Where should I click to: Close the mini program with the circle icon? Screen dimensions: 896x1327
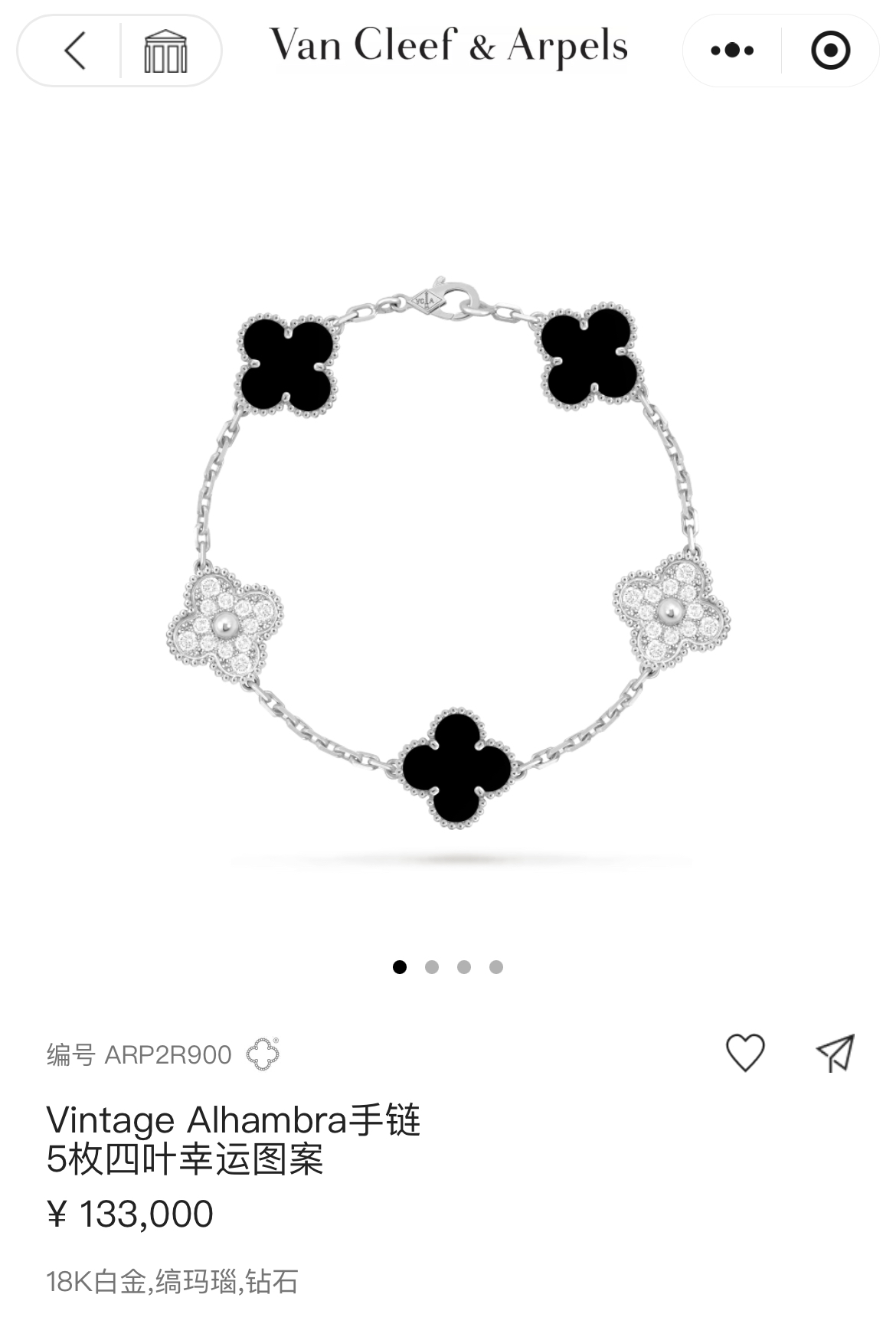tap(830, 51)
